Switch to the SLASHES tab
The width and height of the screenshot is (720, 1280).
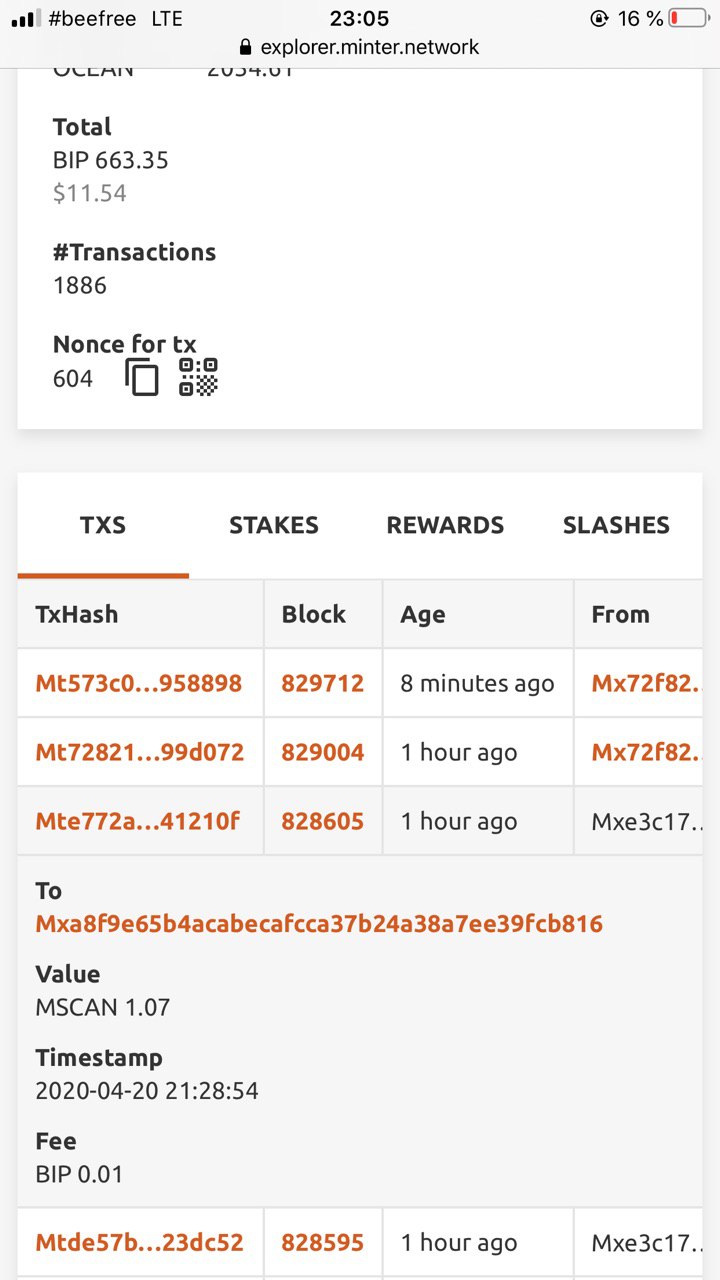pos(616,525)
